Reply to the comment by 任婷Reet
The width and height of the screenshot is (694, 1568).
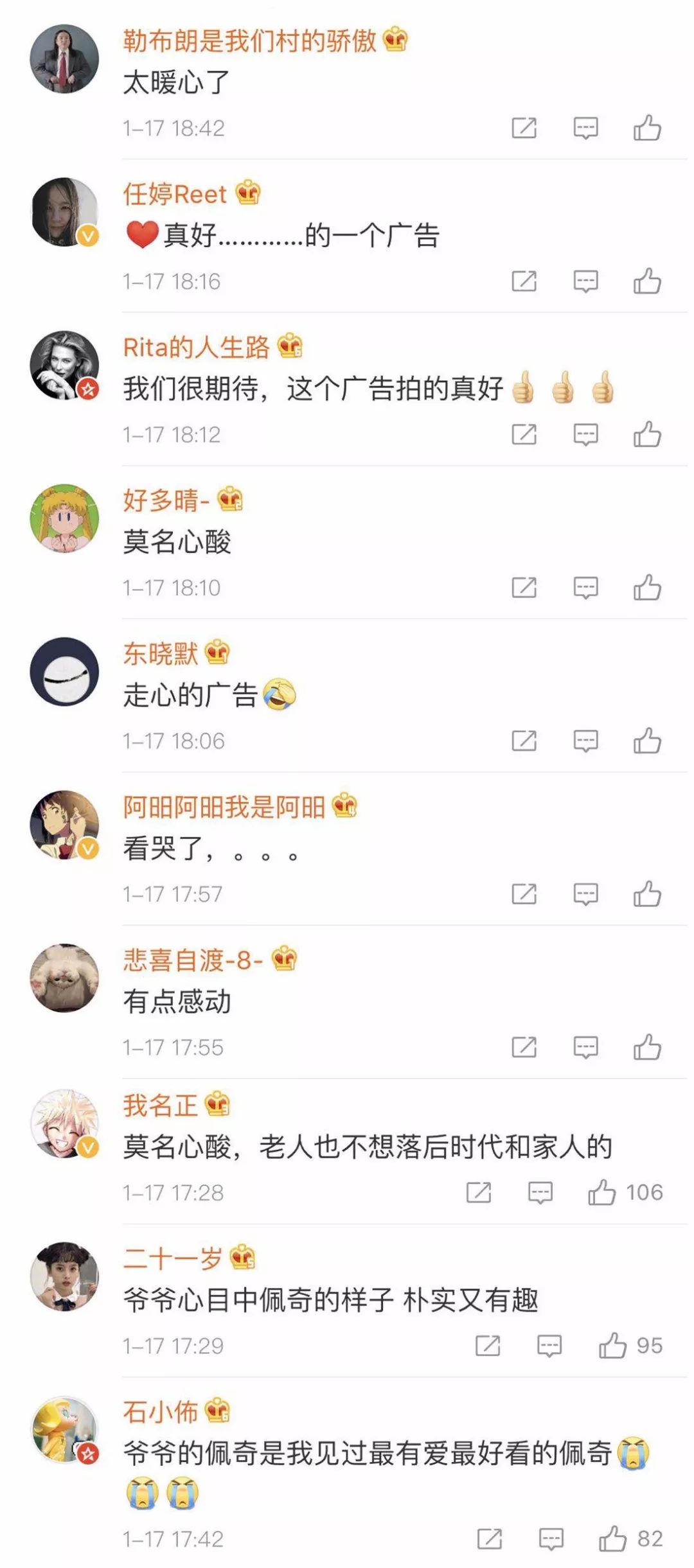(585, 281)
